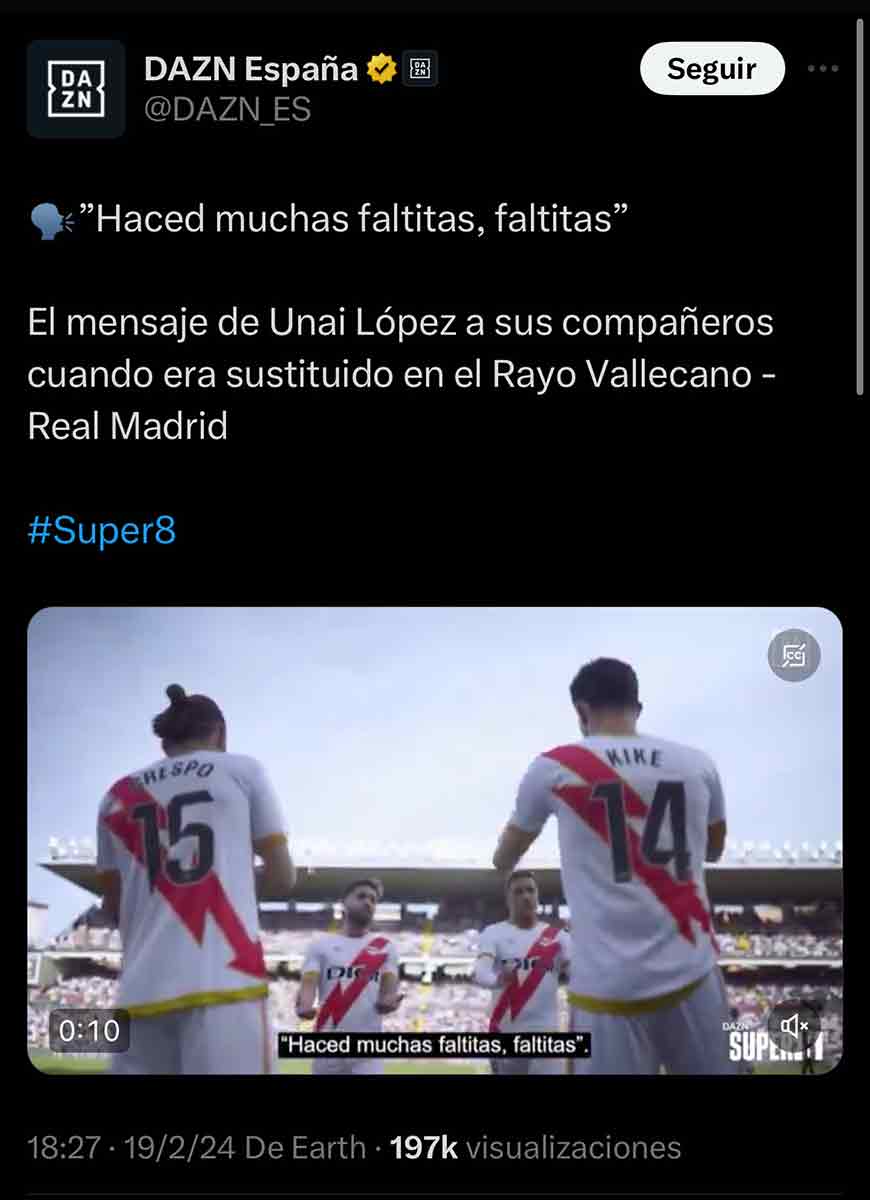Open the DAZN affiliation badge
This screenshot has width=870, height=1200.
420,69
